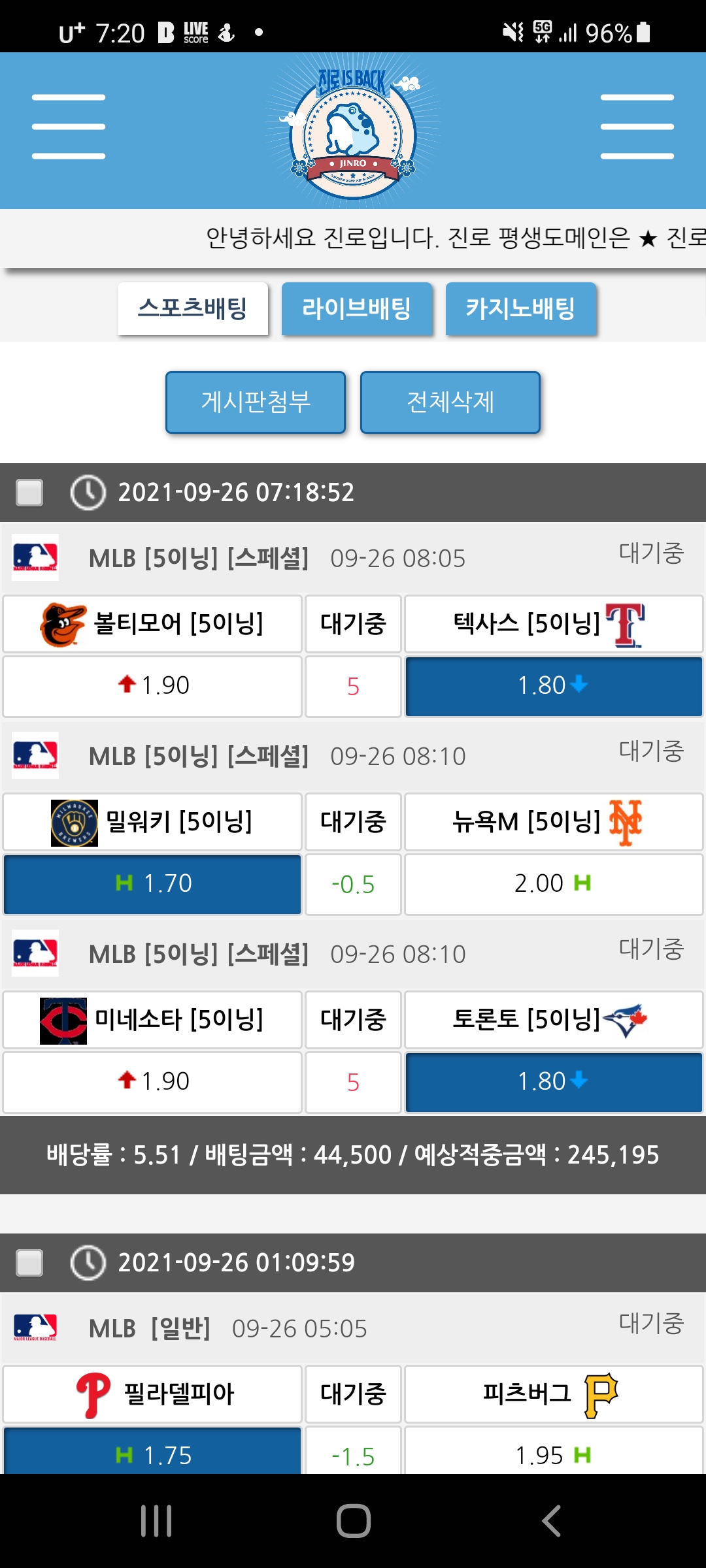Image resolution: width=706 pixels, height=1568 pixels.
Task: Open the left hamburger menu
Action: [x=69, y=127]
